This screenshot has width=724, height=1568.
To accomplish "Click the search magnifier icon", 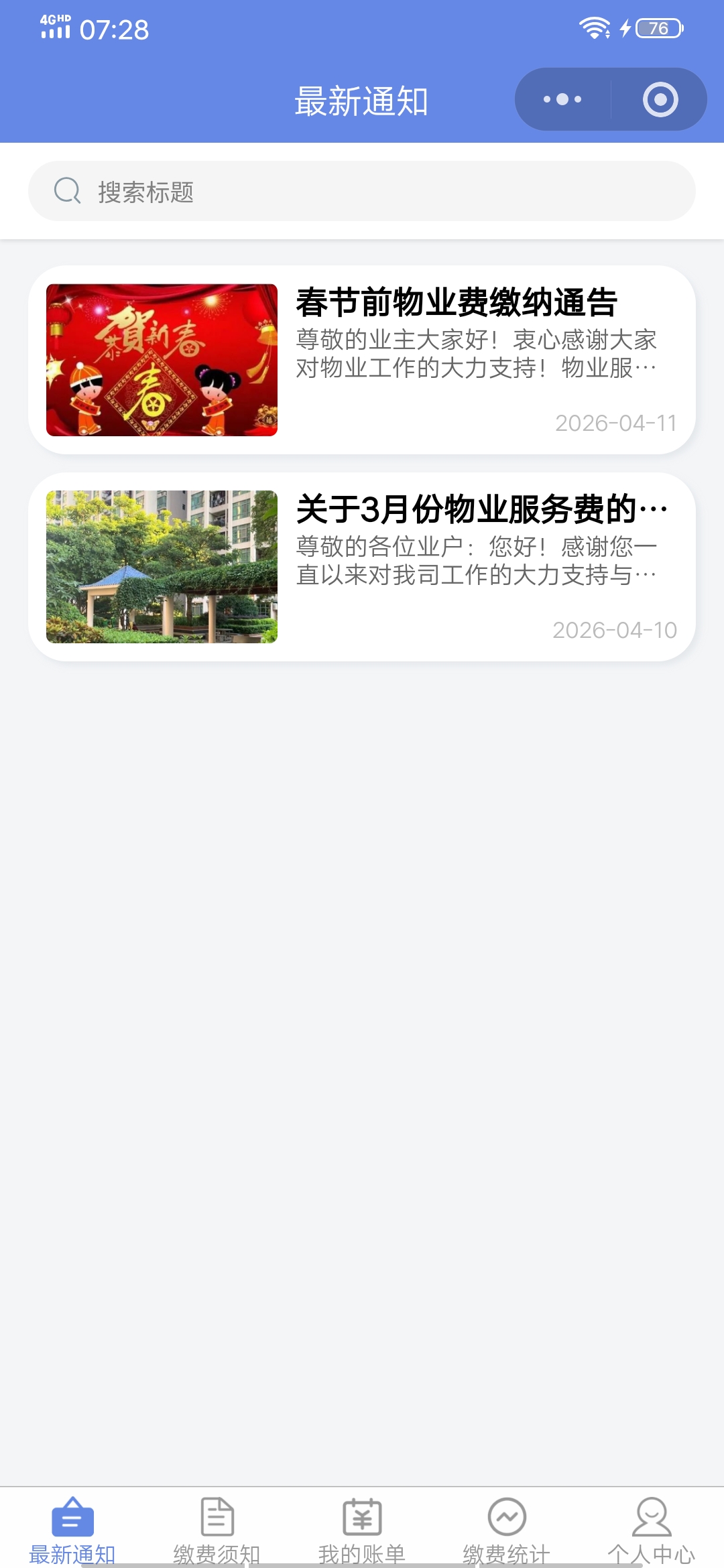I will tap(68, 190).
